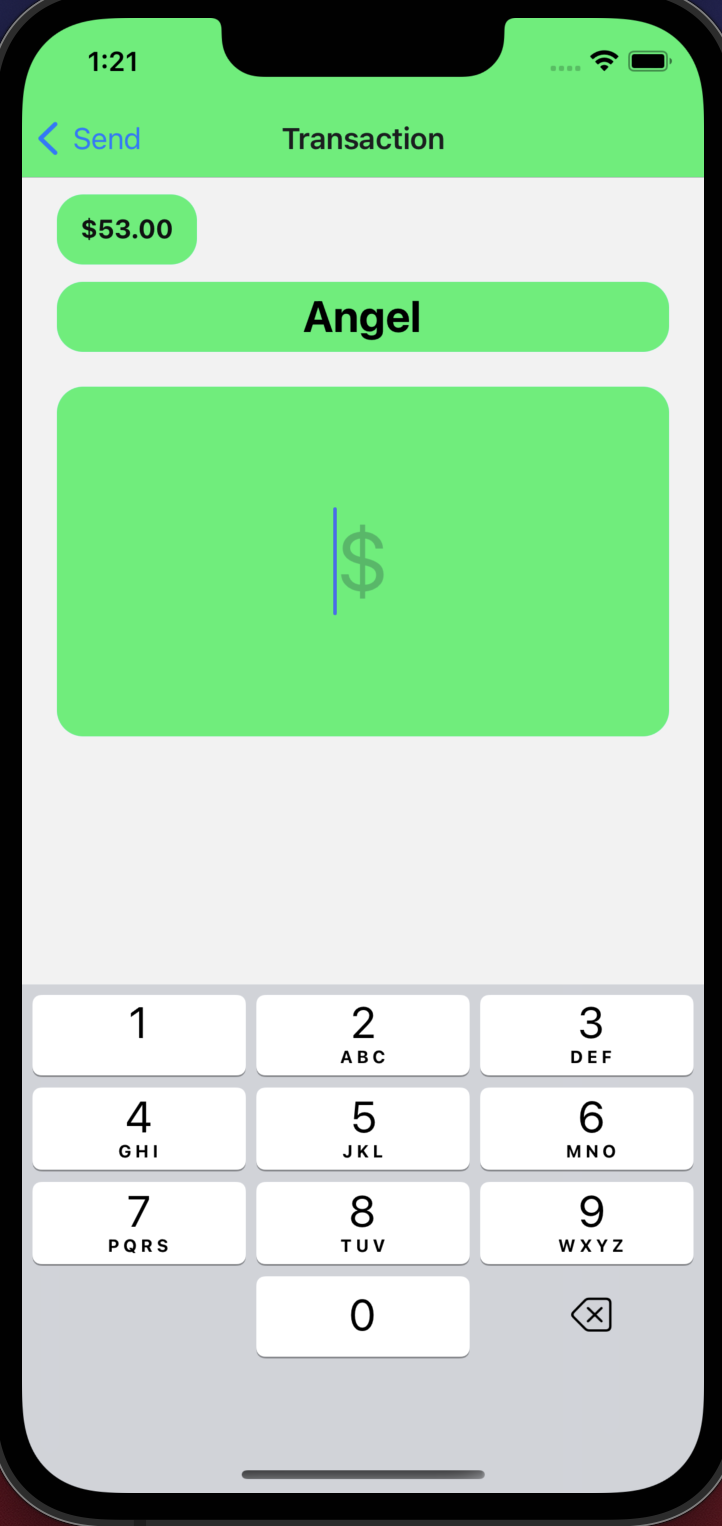Open the Send screen via back link

[106, 139]
